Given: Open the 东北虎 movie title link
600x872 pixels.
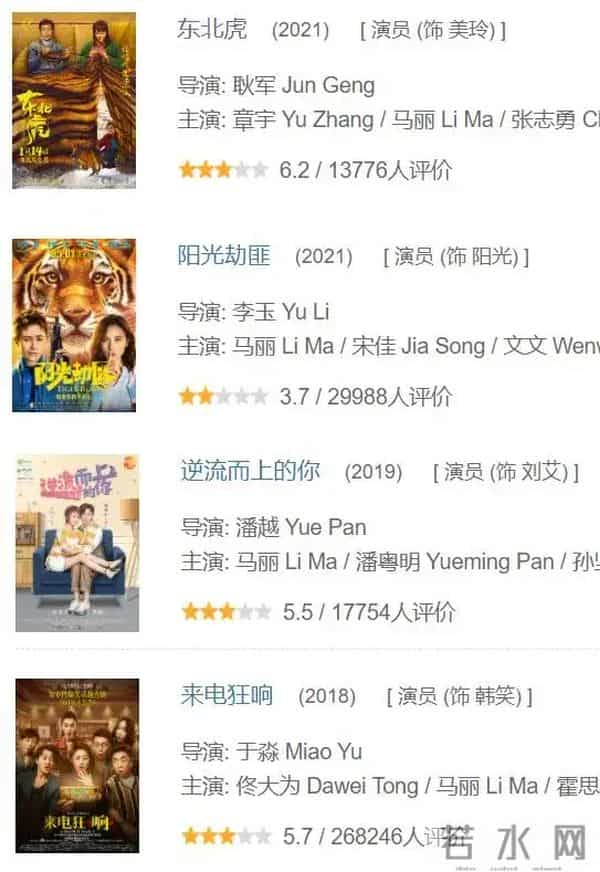Looking at the screenshot, I should 211,29.
